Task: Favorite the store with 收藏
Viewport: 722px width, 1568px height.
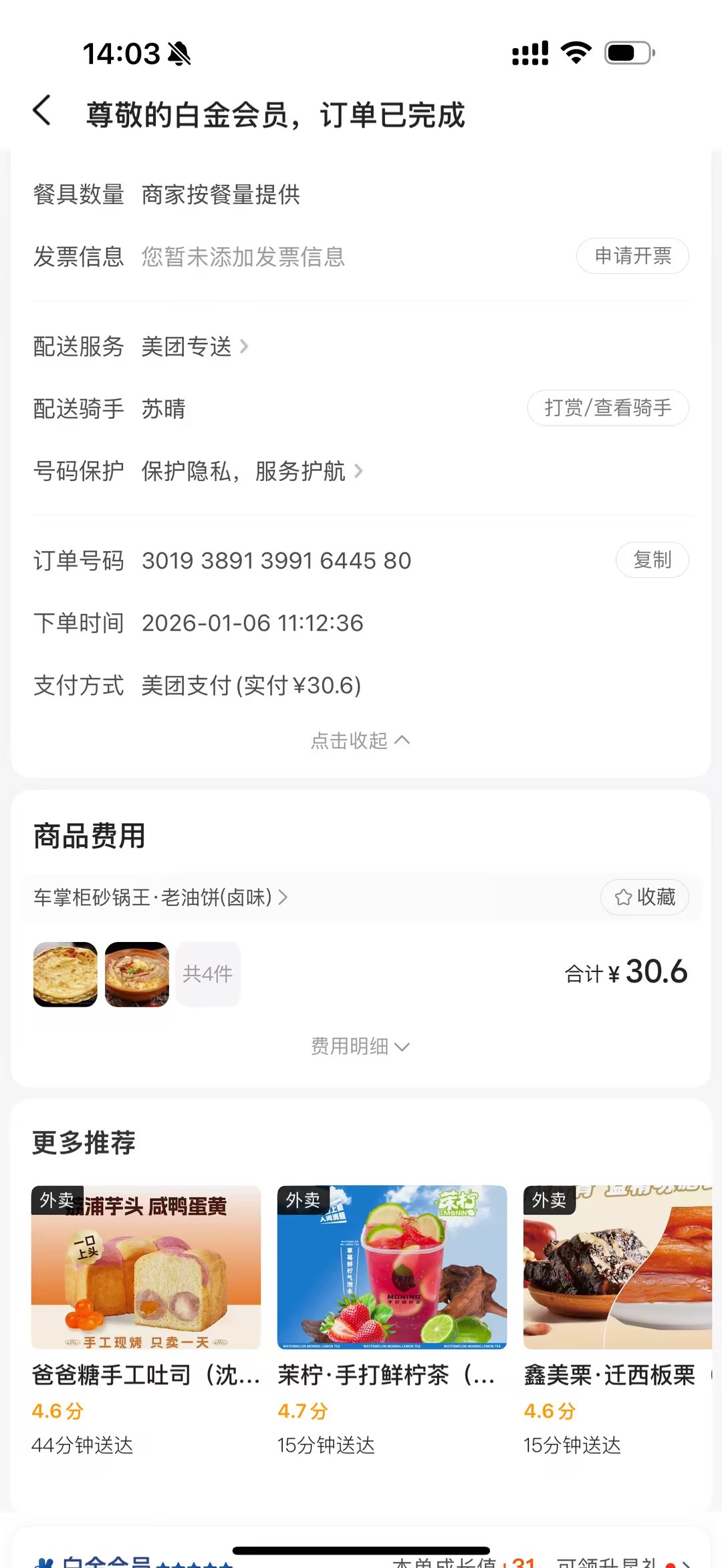Action: 644,897
